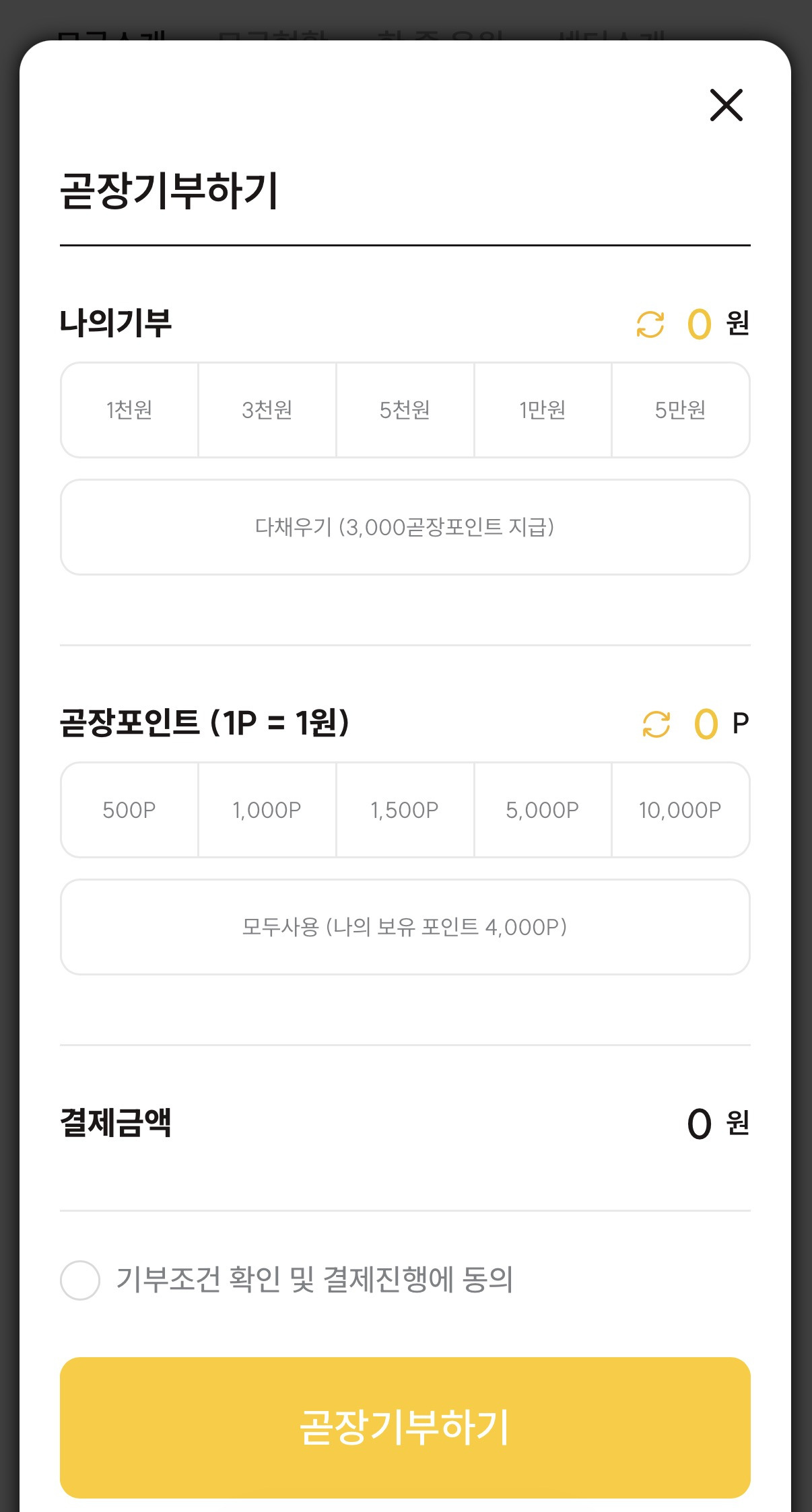Tap 모두사용 to use all 4,000P
Image resolution: width=812 pixels, height=1512 pixels.
coord(405,927)
